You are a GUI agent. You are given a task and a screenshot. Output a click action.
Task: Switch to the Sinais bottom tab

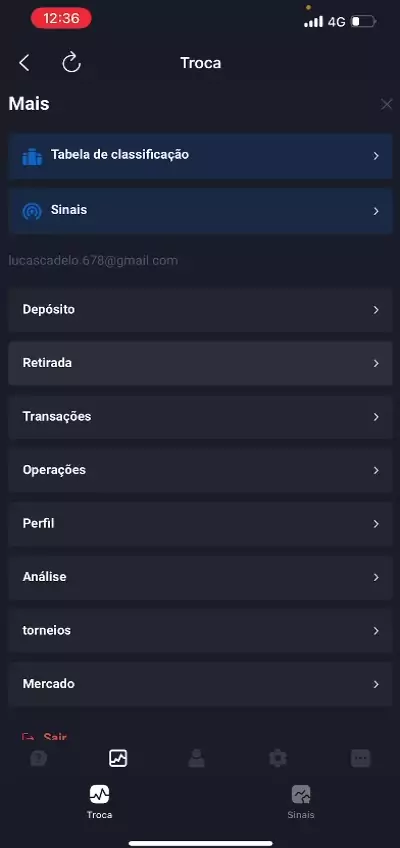coord(301,801)
